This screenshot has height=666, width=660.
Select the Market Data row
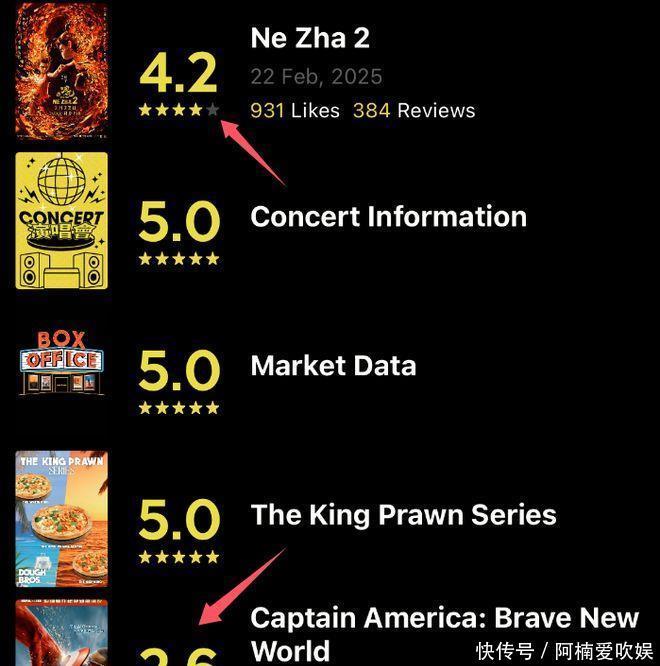coord(333,366)
